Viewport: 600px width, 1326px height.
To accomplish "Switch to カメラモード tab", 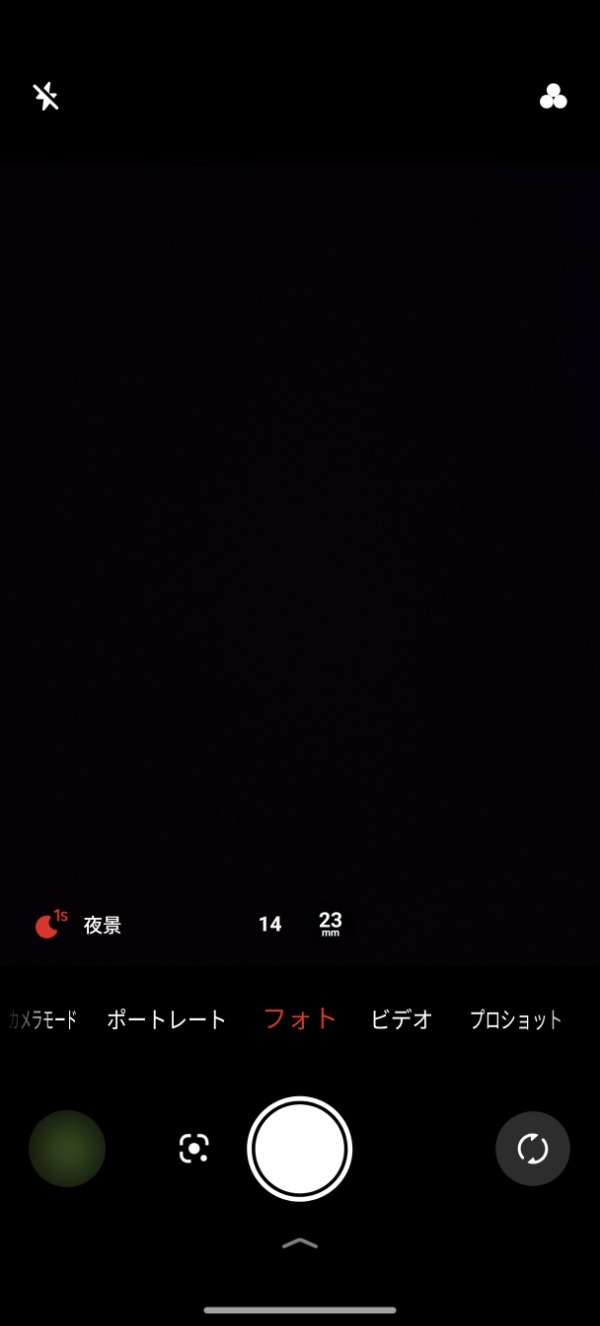I will pos(42,1020).
